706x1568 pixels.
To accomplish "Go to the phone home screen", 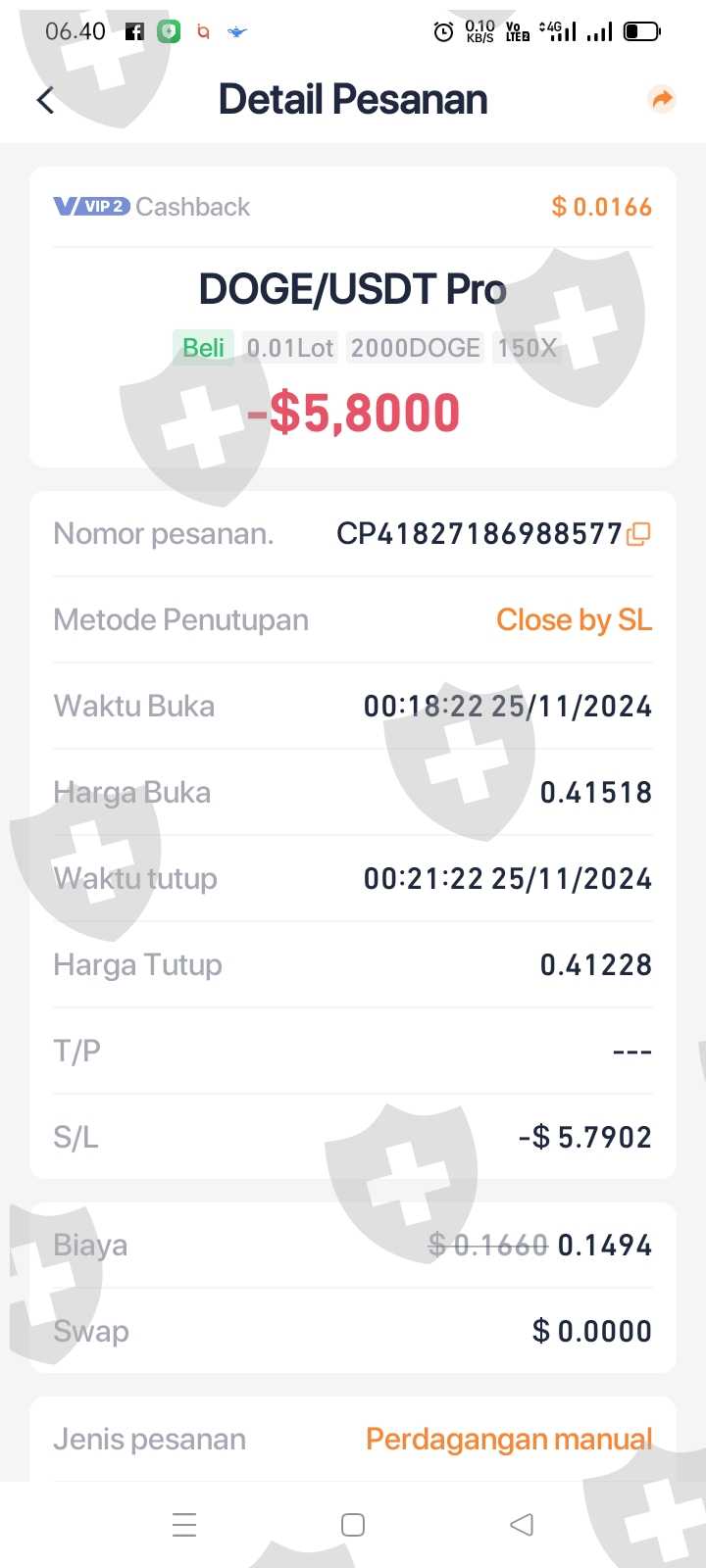I will point(353,1525).
